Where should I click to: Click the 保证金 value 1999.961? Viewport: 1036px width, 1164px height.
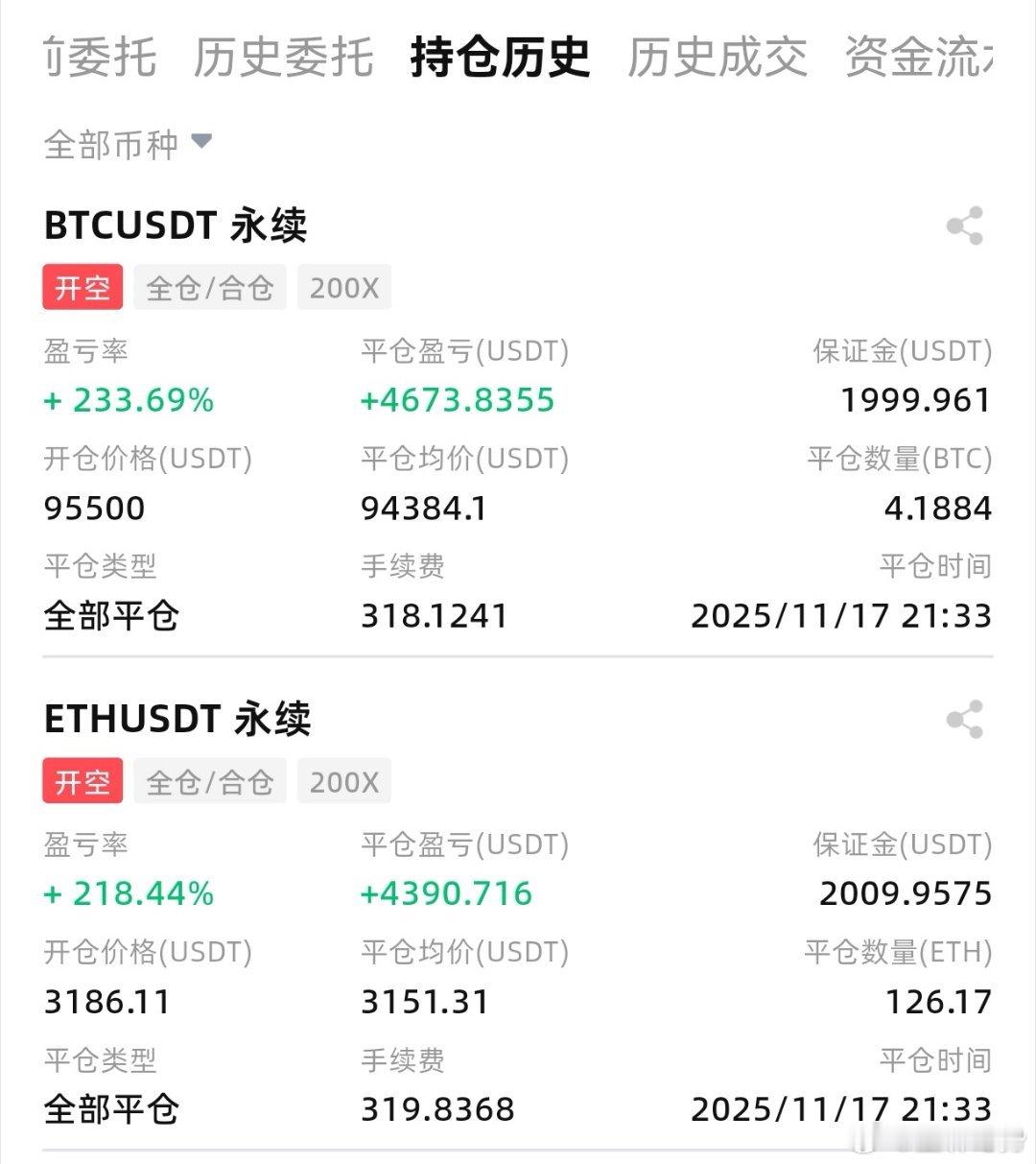click(x=914, y=400)
